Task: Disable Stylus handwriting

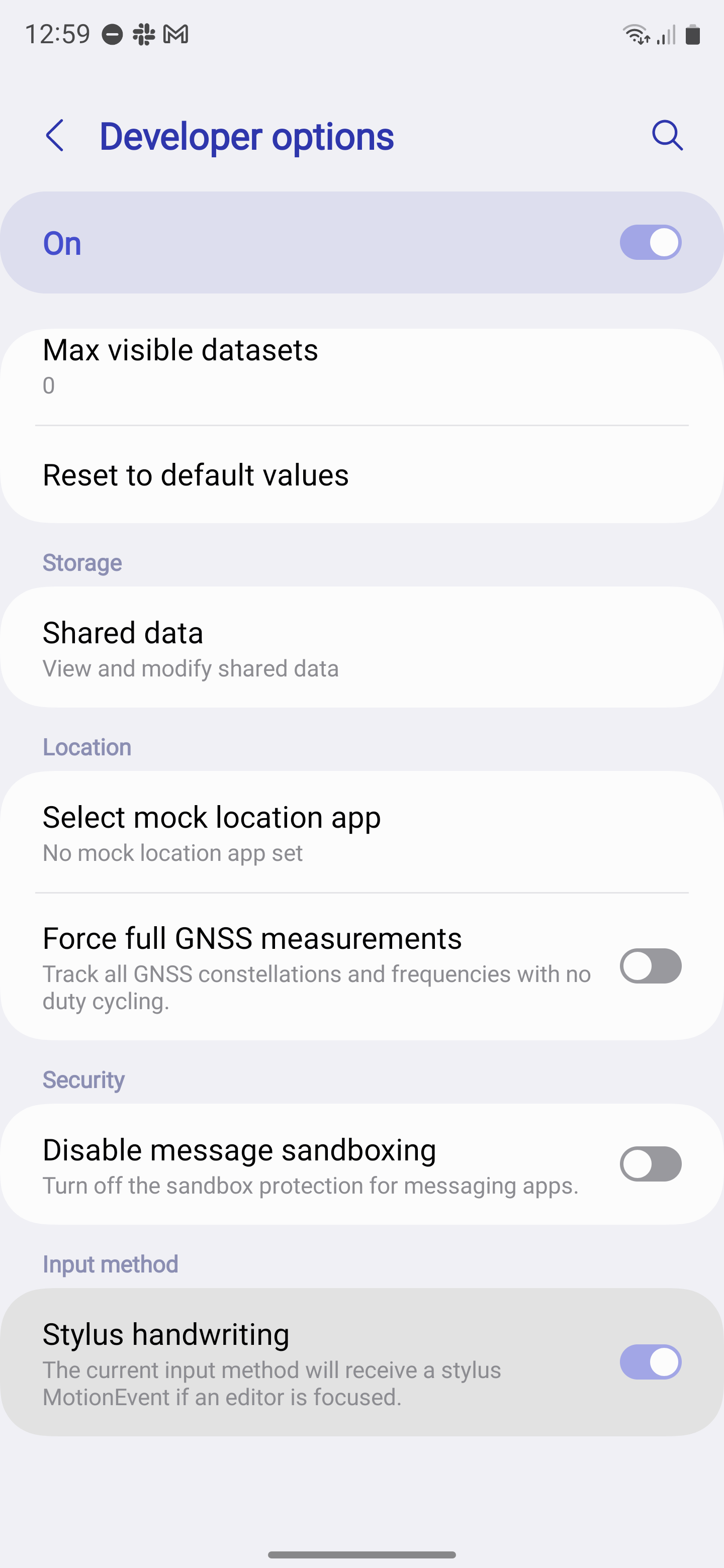Action: pos(650,1363)
